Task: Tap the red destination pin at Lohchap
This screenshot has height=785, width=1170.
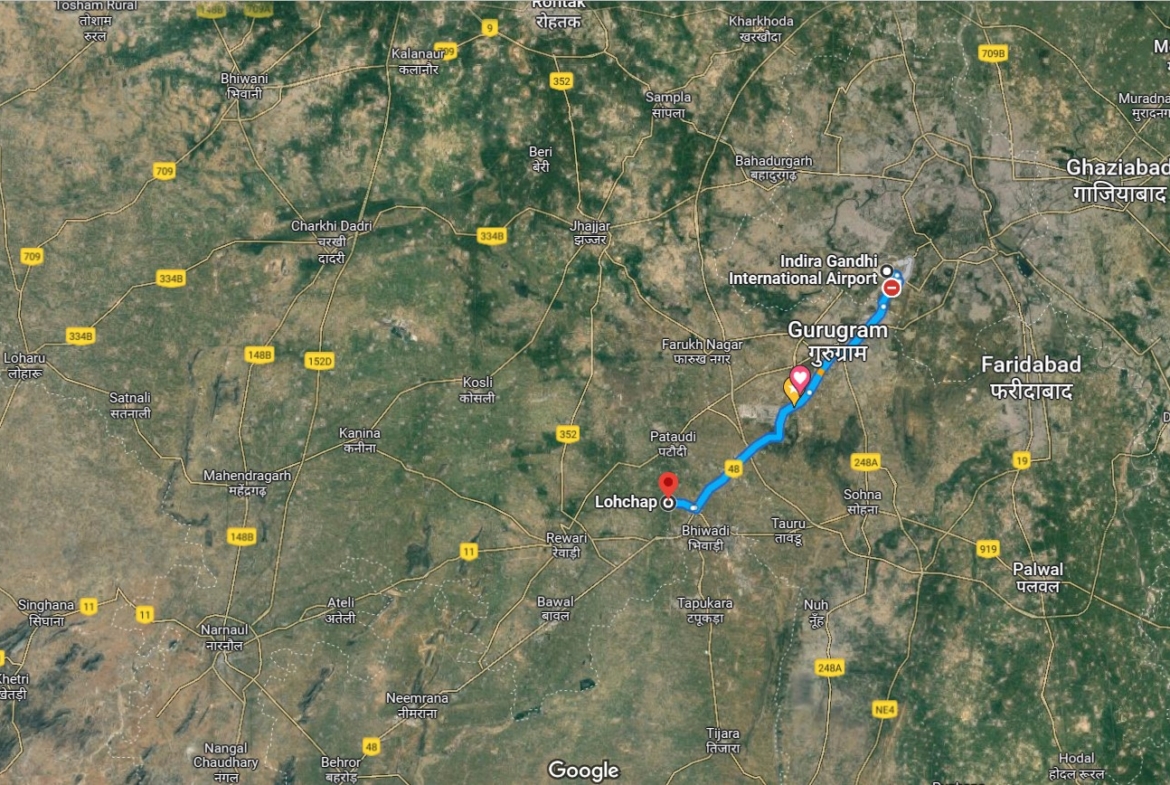Action: click(668, 484)
